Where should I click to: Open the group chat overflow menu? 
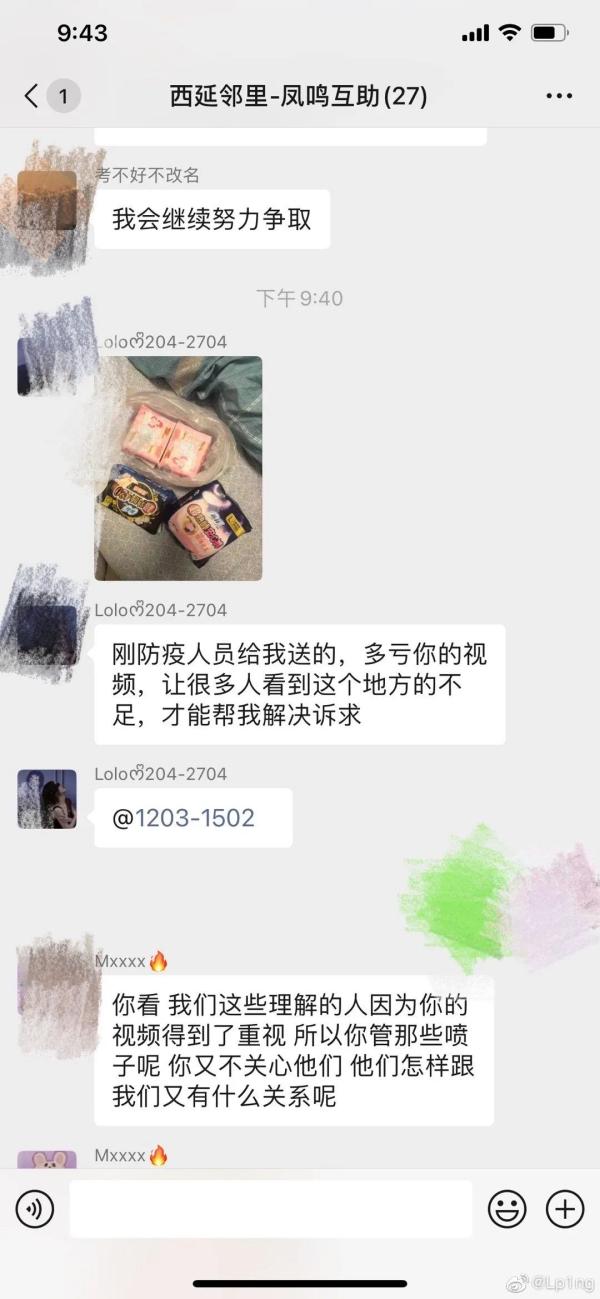click(559, 96)
